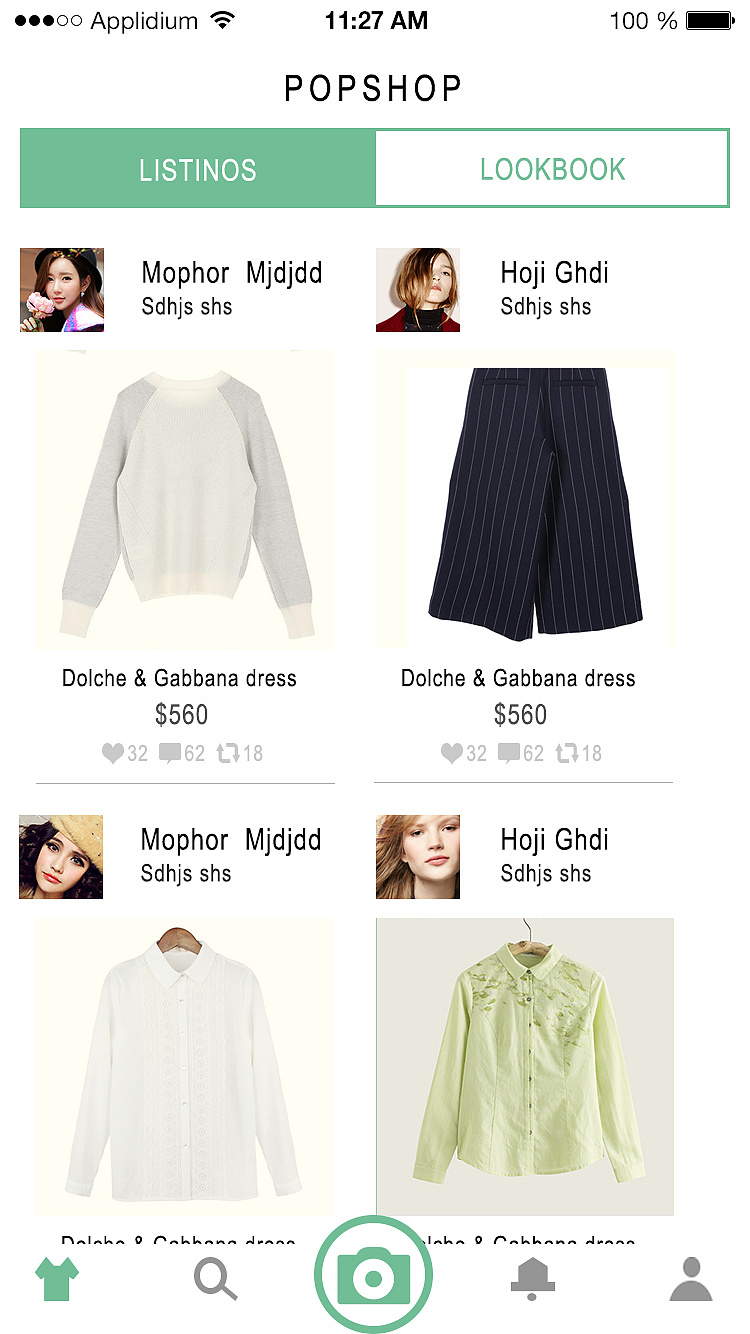750x1334 pixels.
Task: Comment on the gray sweater listing
Action: tap(170, 753)
